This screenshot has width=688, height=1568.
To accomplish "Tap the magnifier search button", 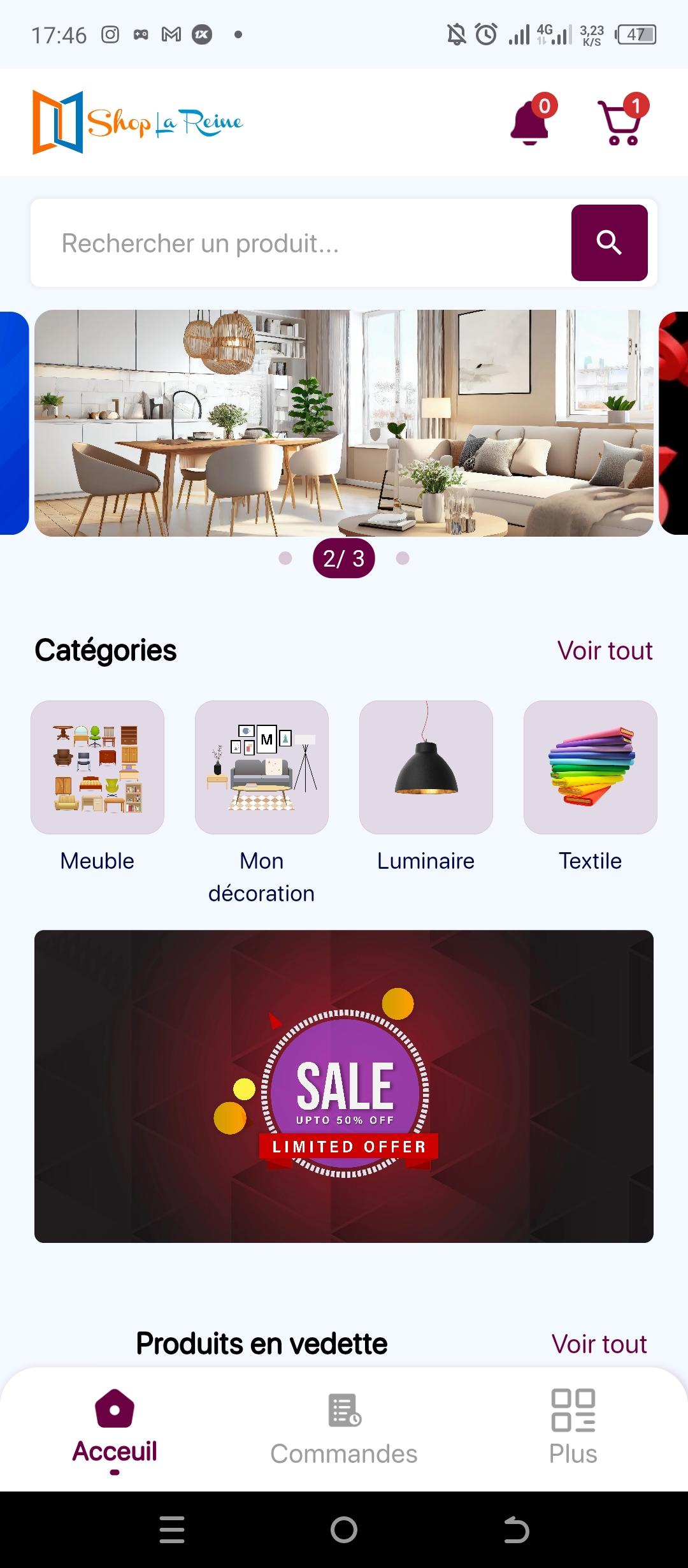I will pos(609,243).
